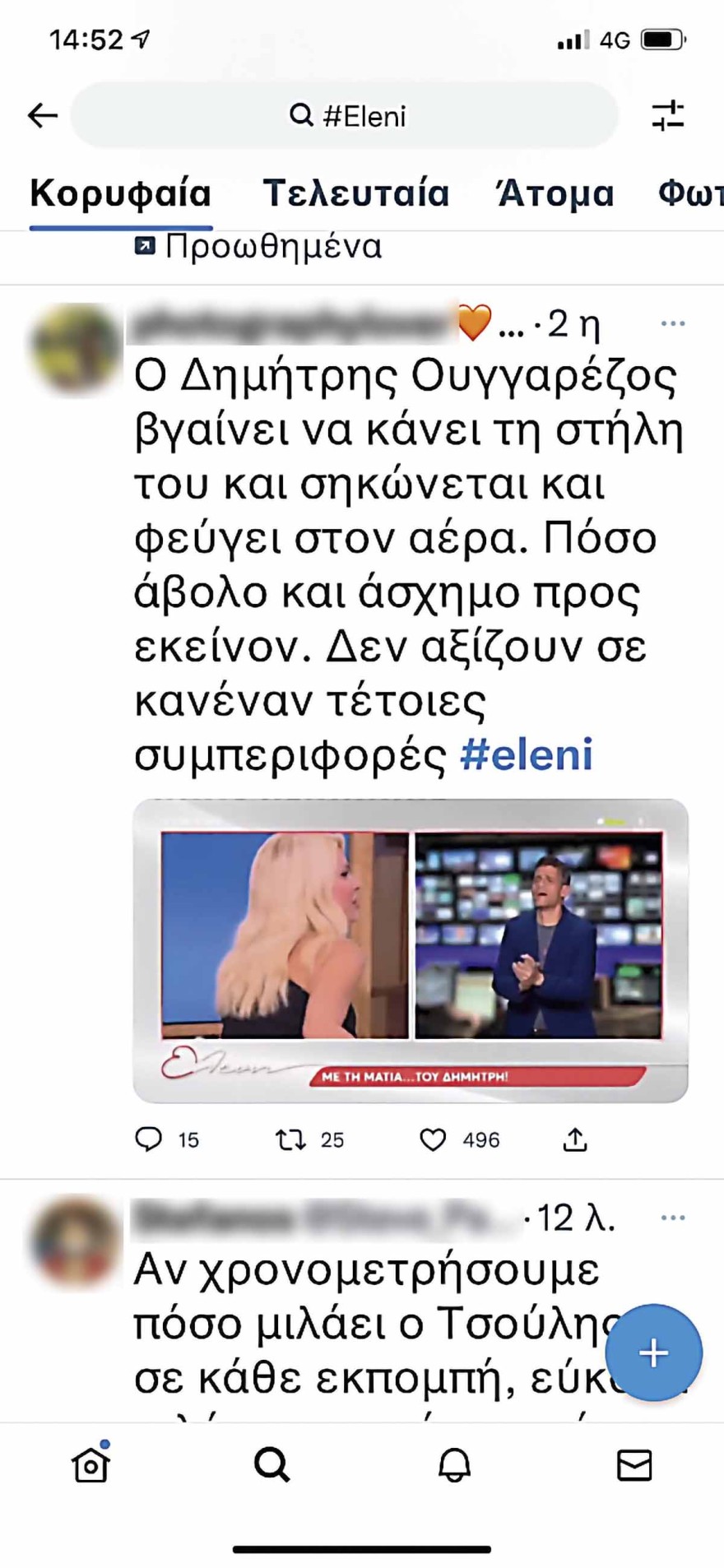Switch to the Άτομα tab
724x1568 pixels.
point(554,194)
